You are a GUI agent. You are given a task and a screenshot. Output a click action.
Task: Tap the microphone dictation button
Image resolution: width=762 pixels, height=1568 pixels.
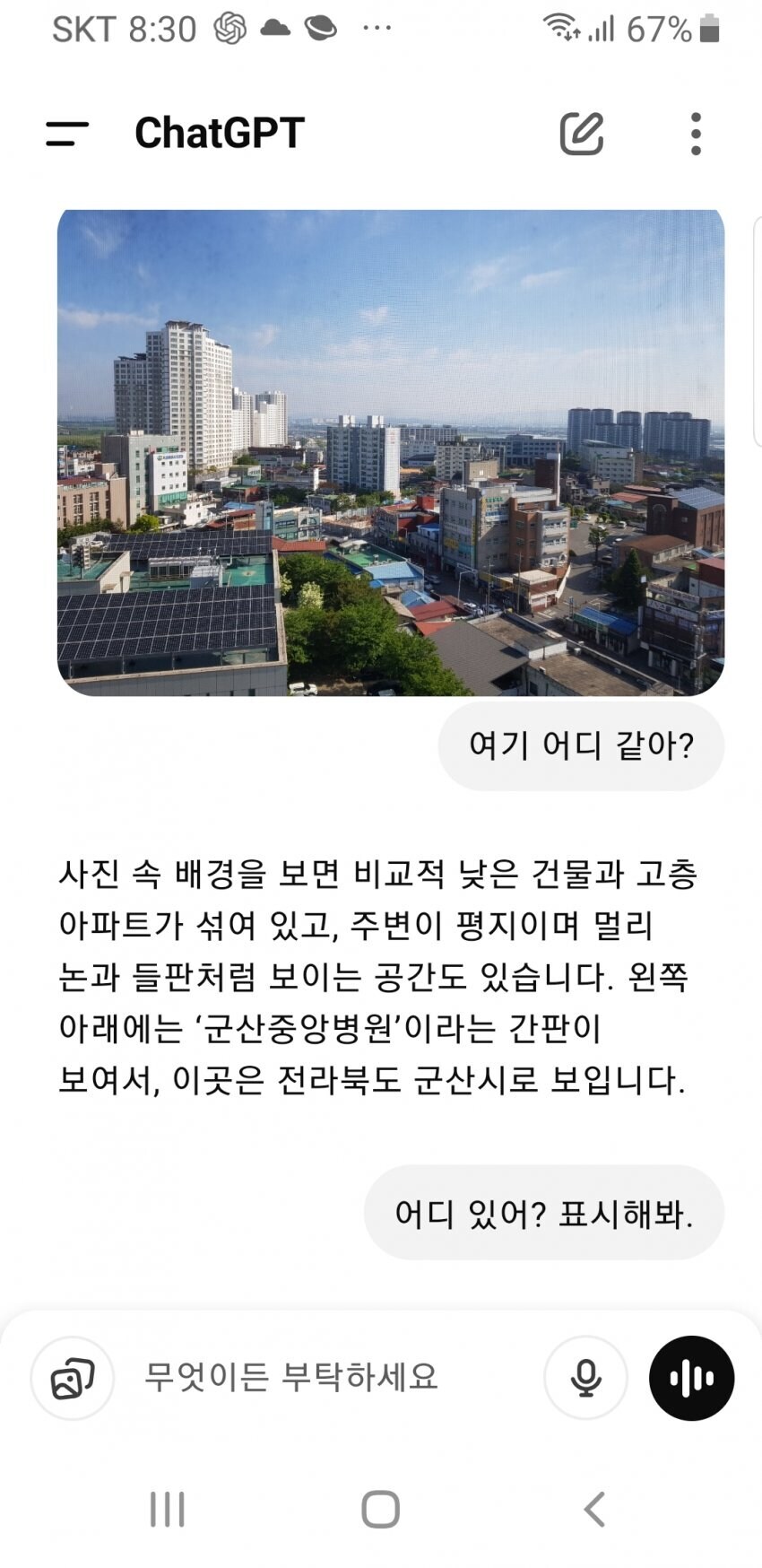click(x=585, y=1378)
